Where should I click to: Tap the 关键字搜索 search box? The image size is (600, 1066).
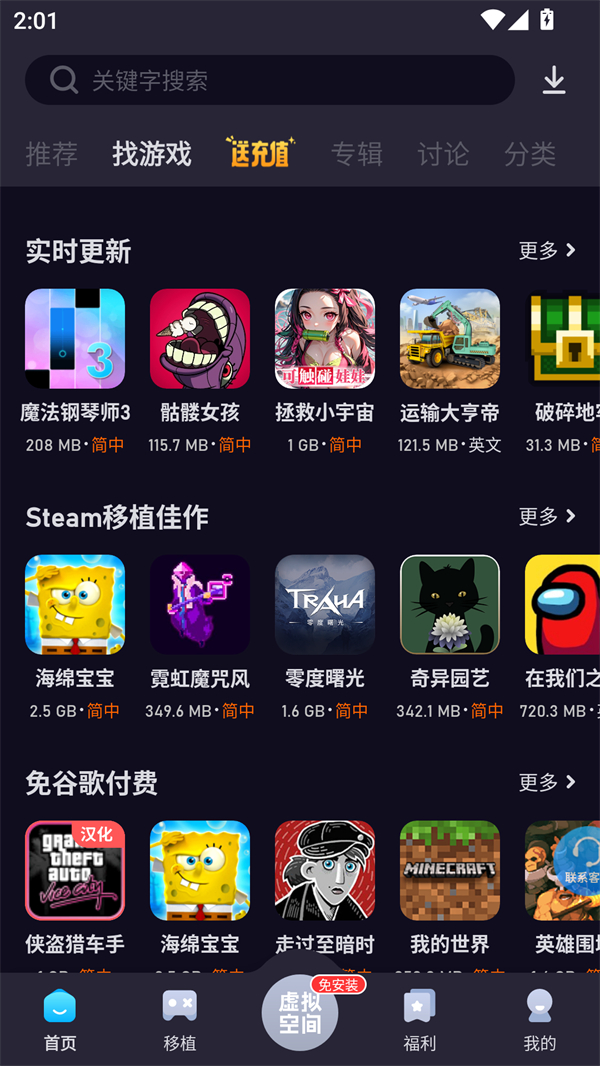click(270, 80)
